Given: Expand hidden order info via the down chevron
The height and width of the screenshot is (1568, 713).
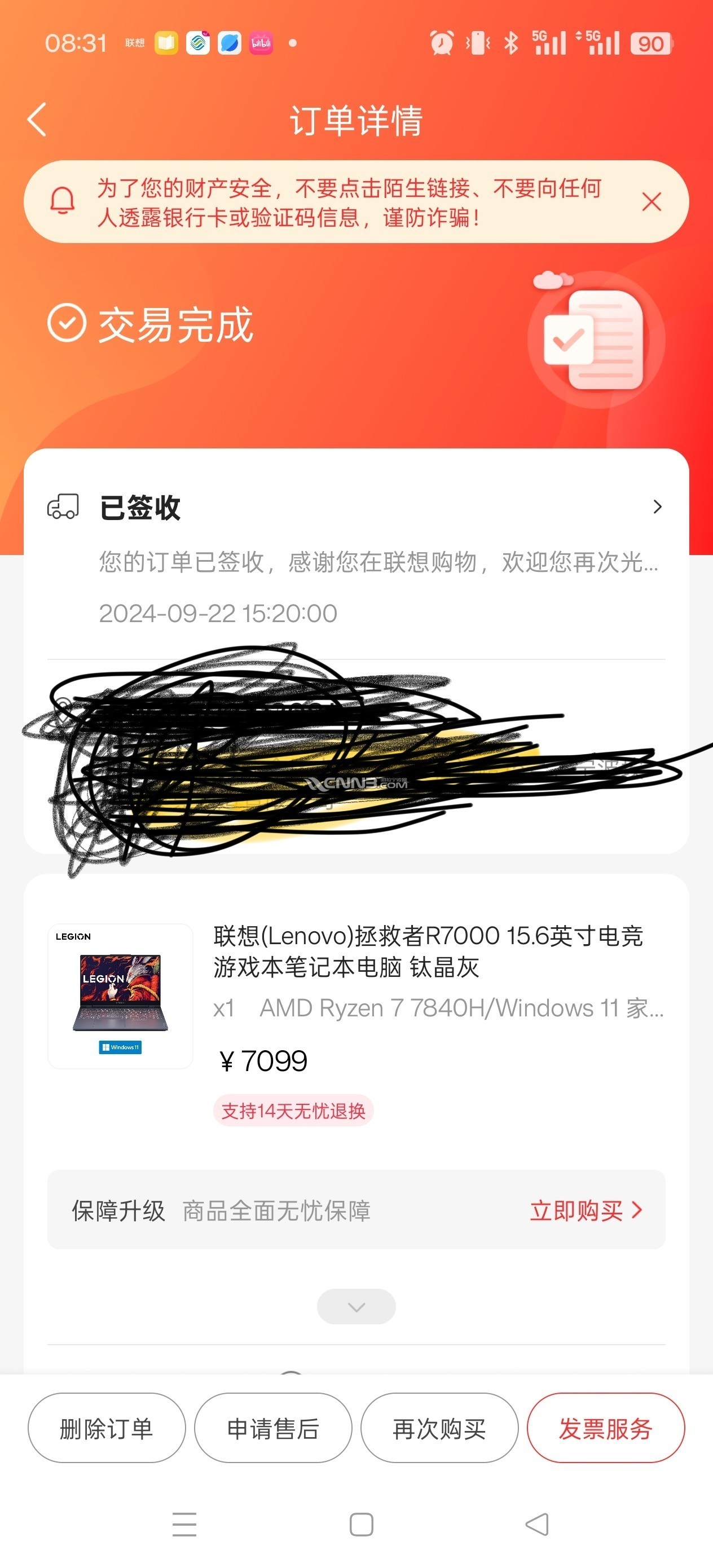Looking at the screenshot, I should point(355,1306).
